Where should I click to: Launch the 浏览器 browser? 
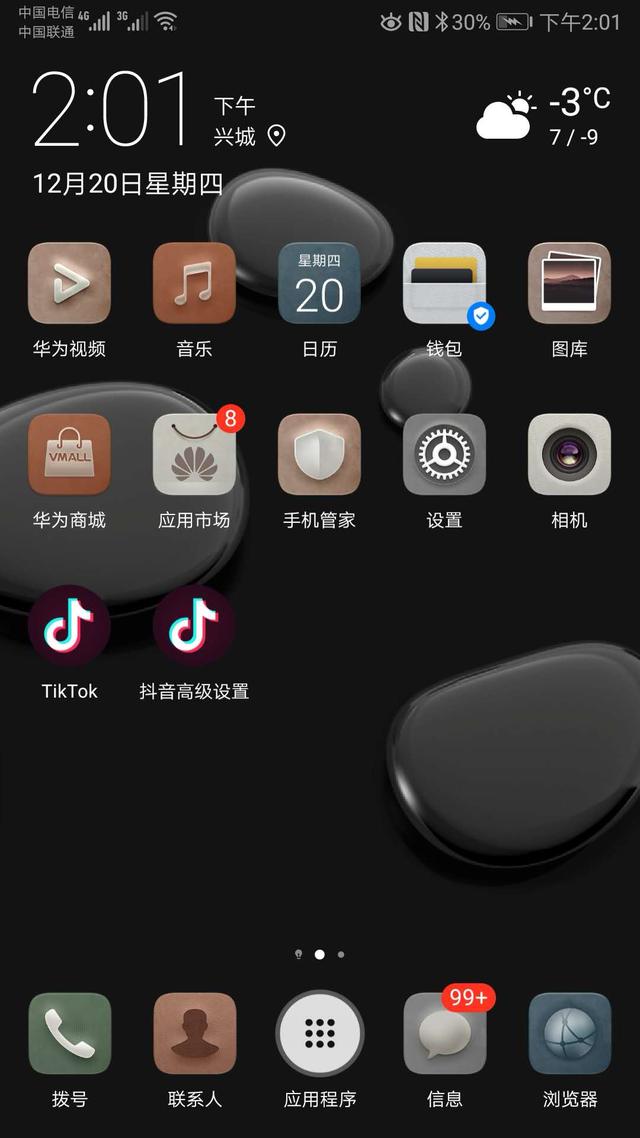[569, 1034]
